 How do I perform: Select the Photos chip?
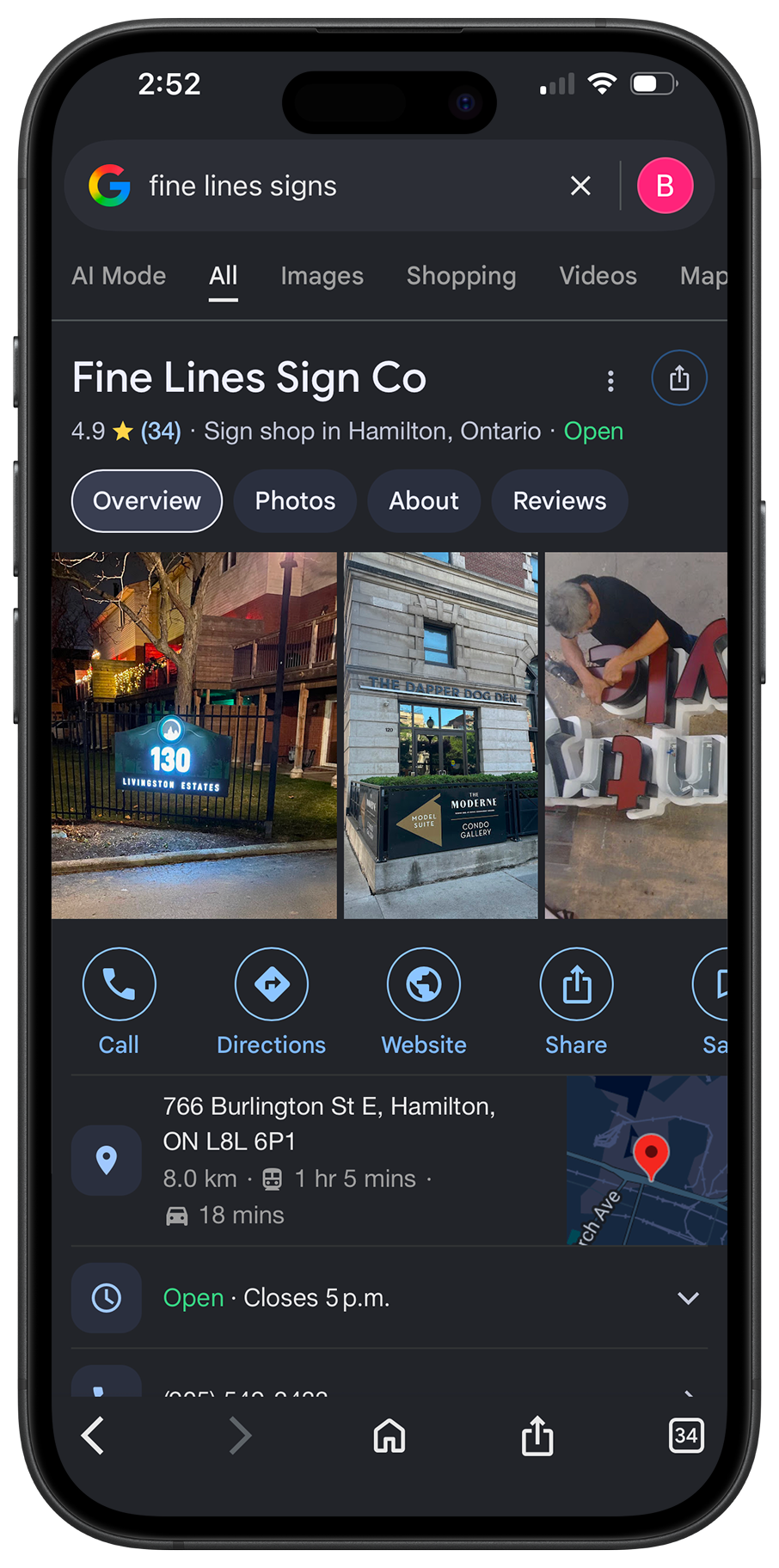click(x=295, y=501)
